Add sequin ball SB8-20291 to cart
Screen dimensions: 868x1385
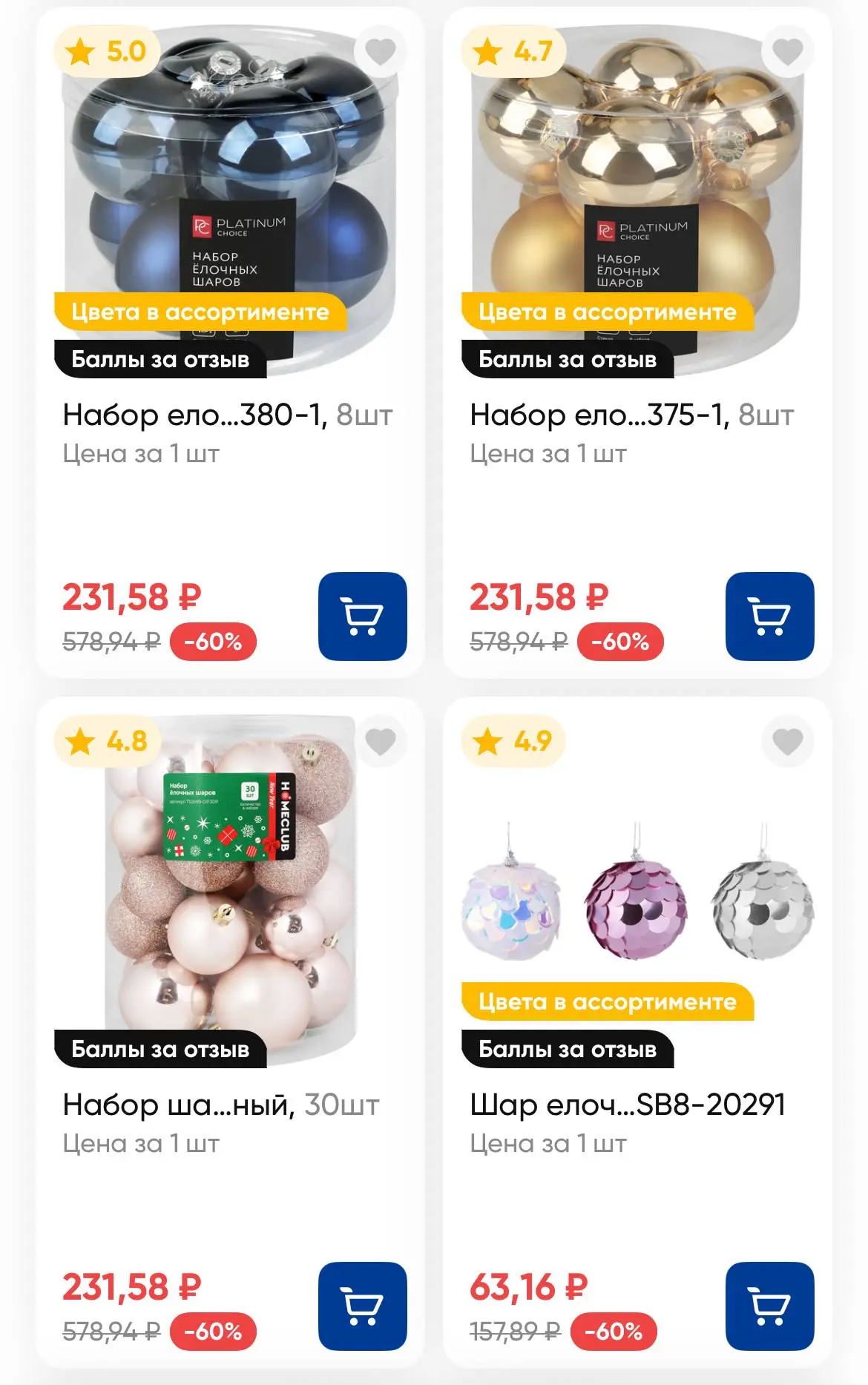(x=769, y=1306)
